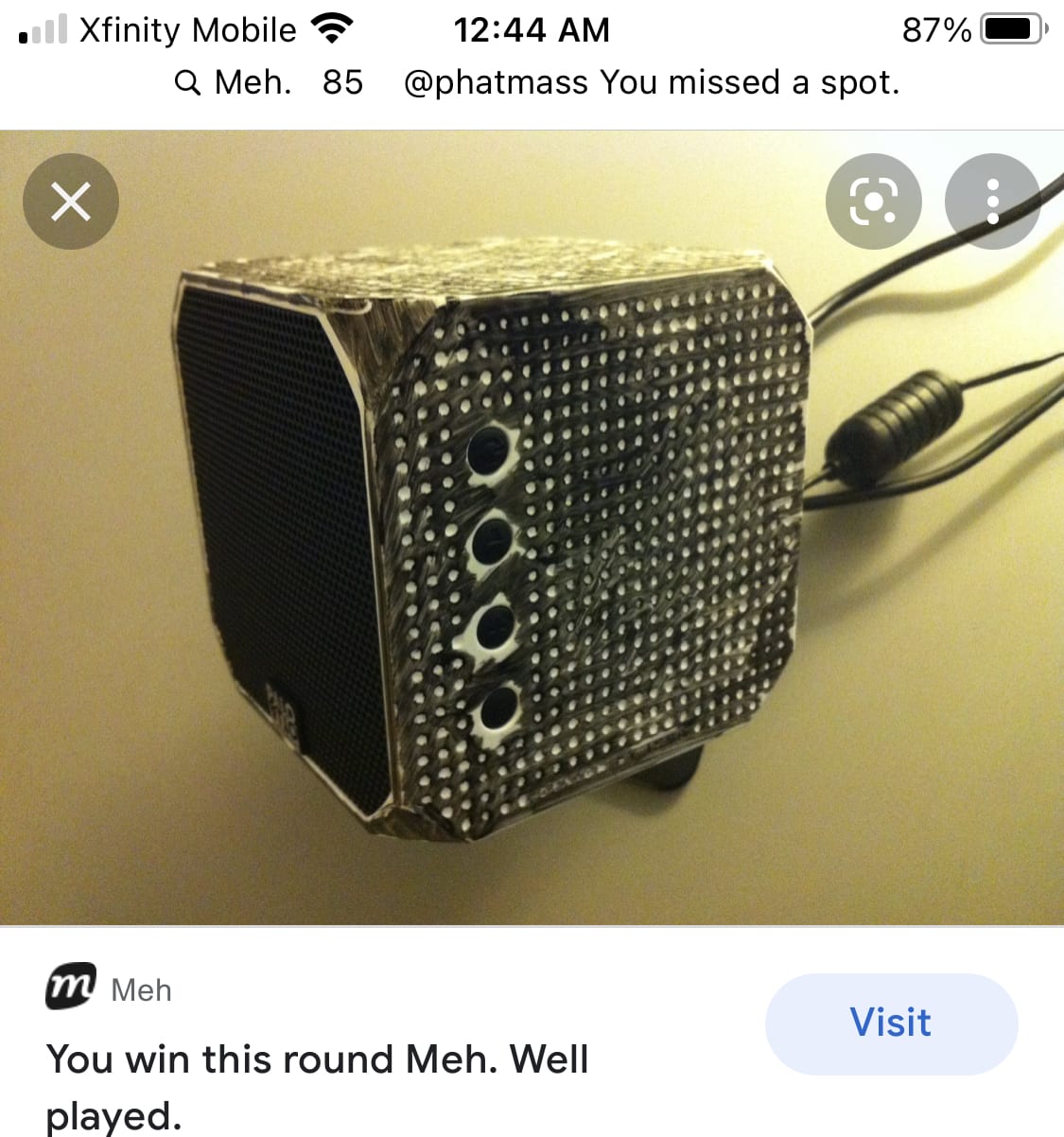Tap the Meh search query field
The height and width of the screenshot is (1137, 1064).
535,83
